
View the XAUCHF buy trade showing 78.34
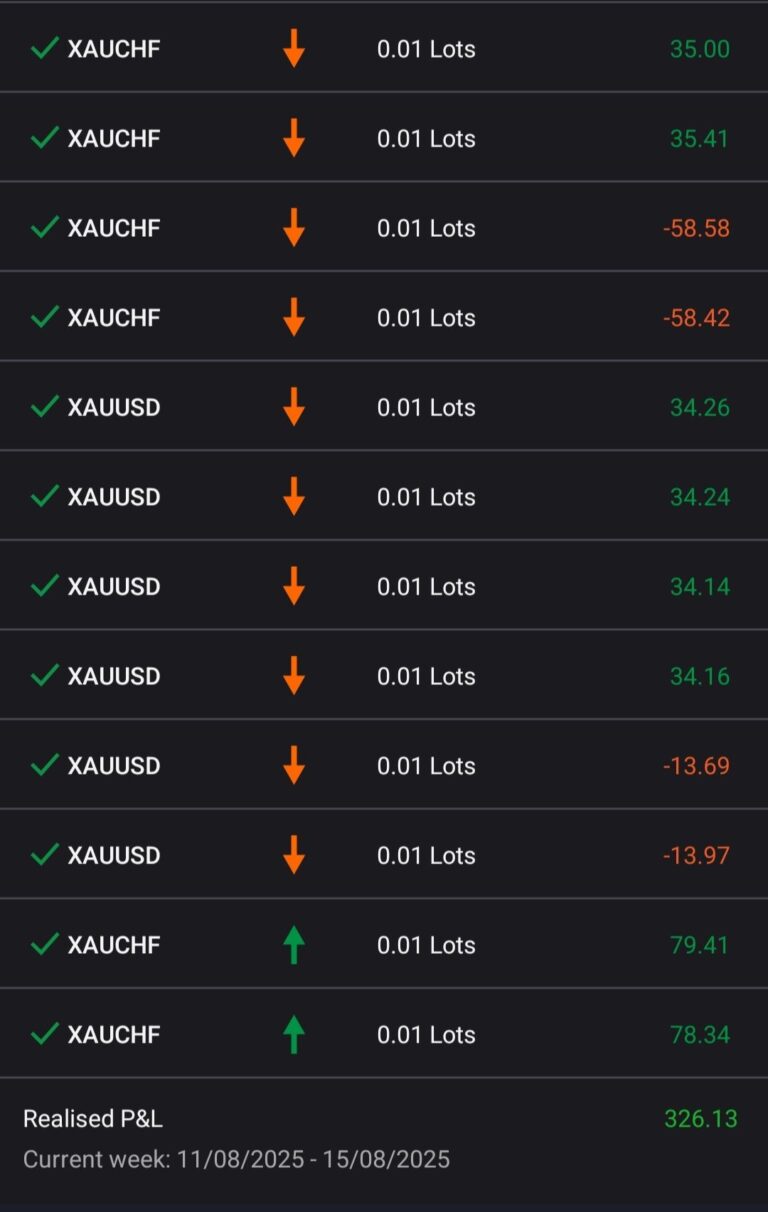(x=384, y=1034)
